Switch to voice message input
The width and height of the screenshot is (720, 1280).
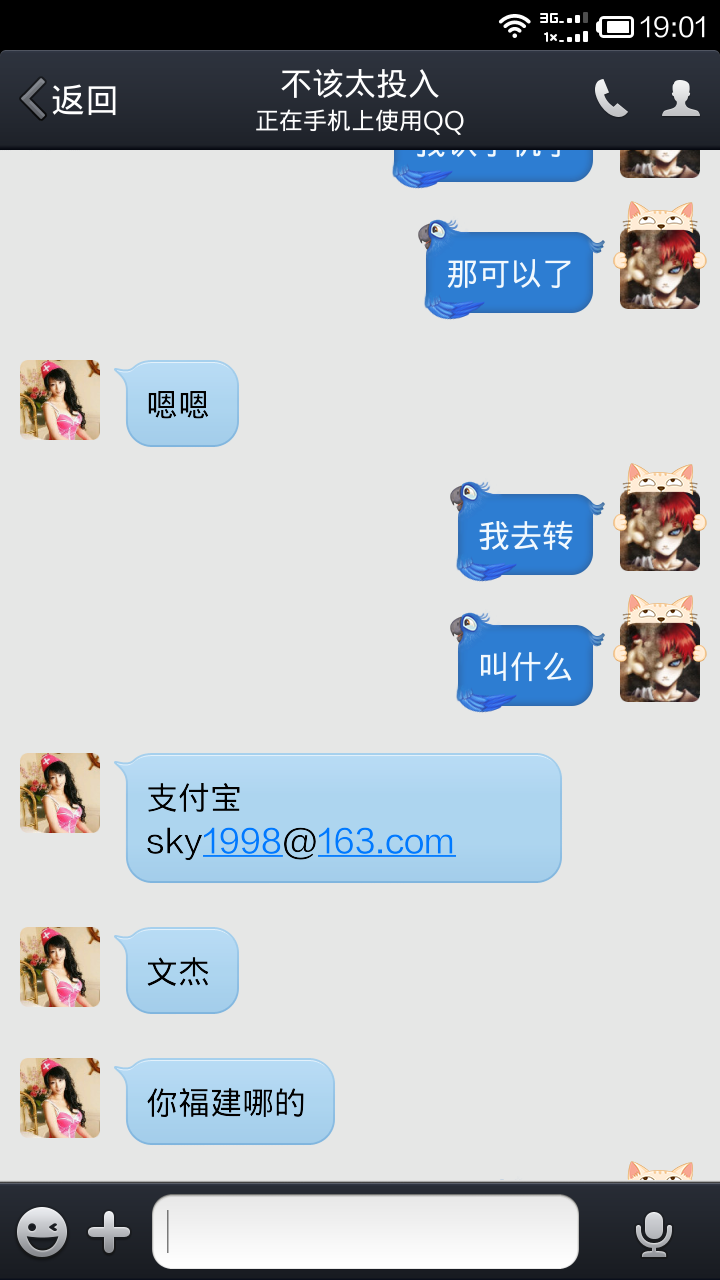[654, 1232]
